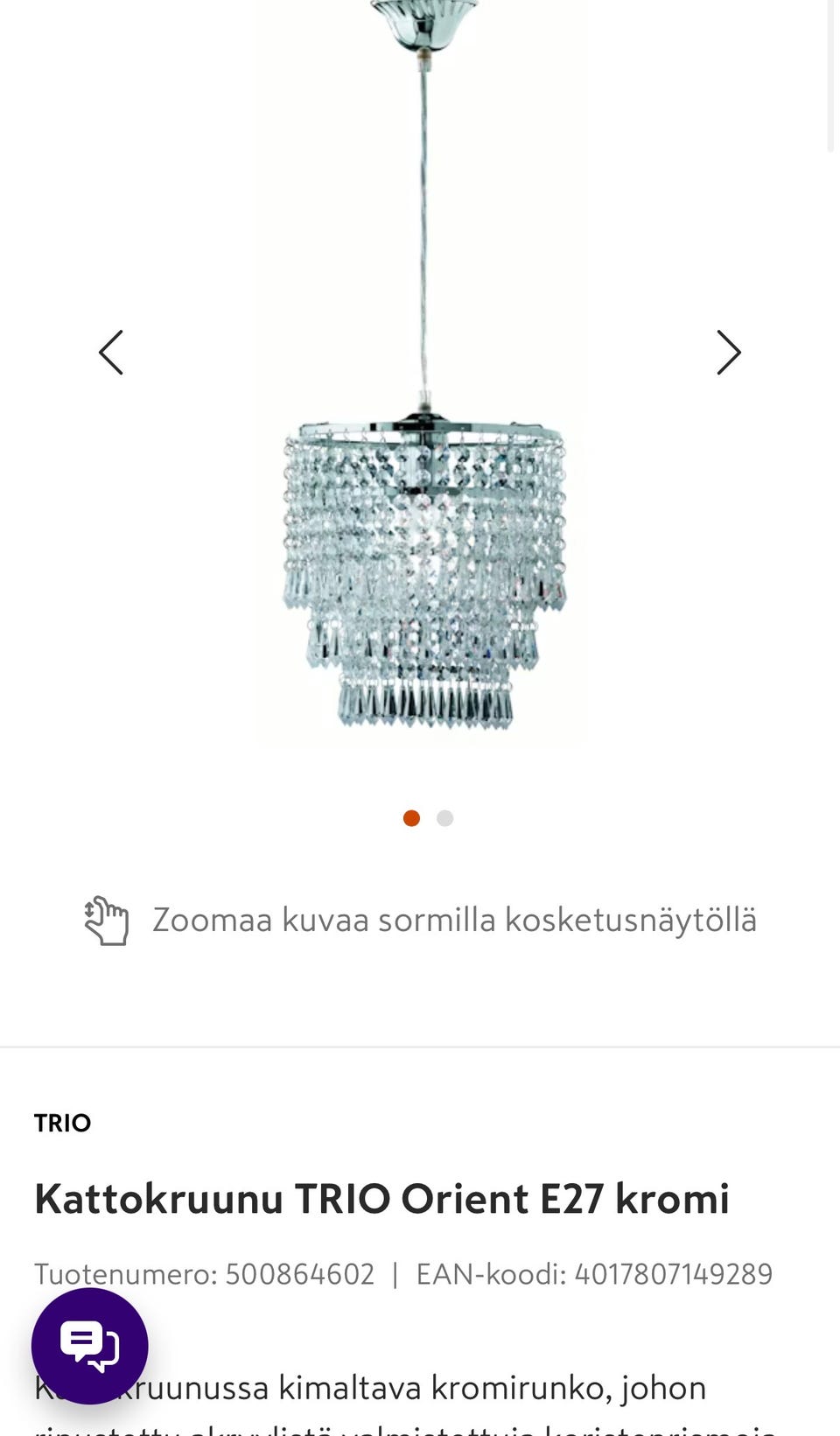Viewport: 840px width, 1436px height.
Task: Click the orange active carousel dot
Action: (x=411, y=817)
